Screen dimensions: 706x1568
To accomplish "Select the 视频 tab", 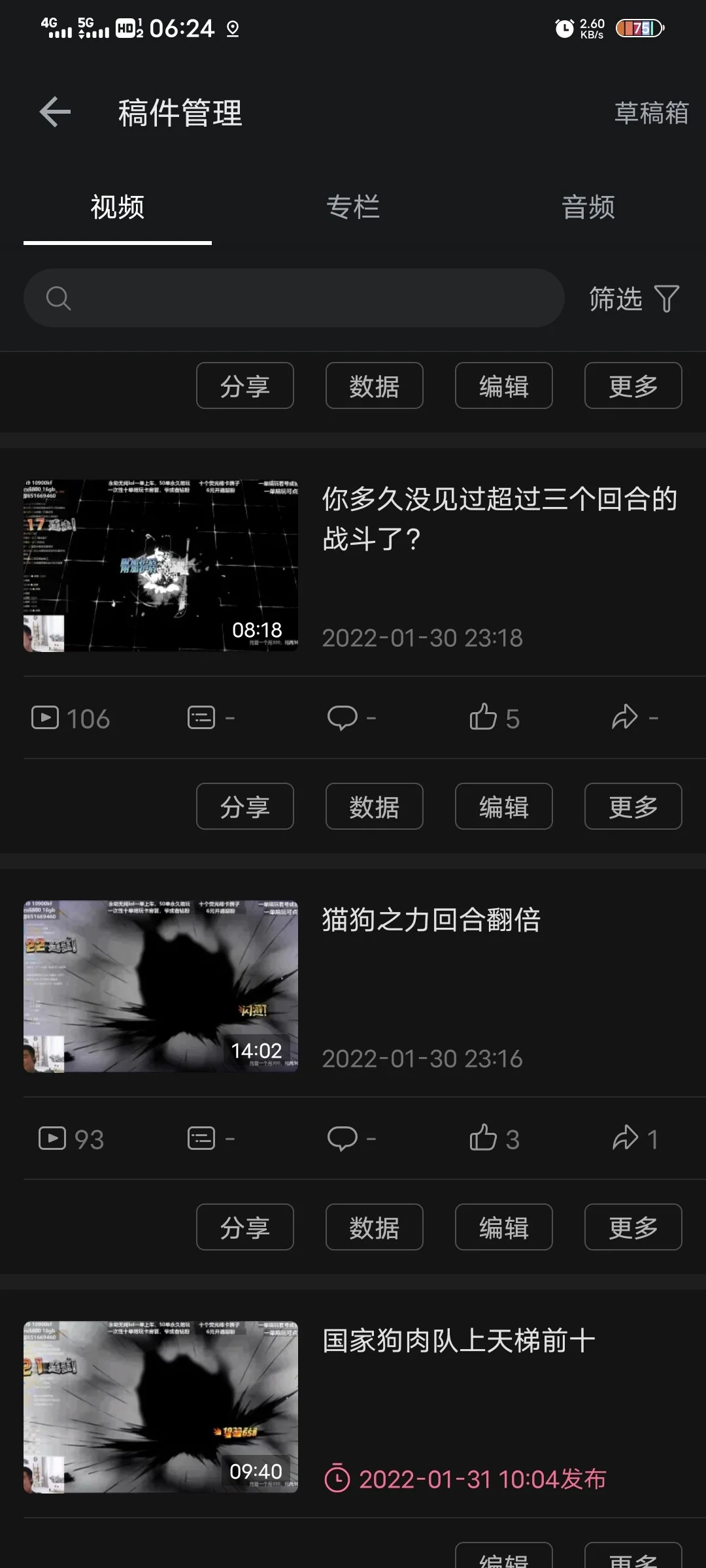I will pos(118,207).
